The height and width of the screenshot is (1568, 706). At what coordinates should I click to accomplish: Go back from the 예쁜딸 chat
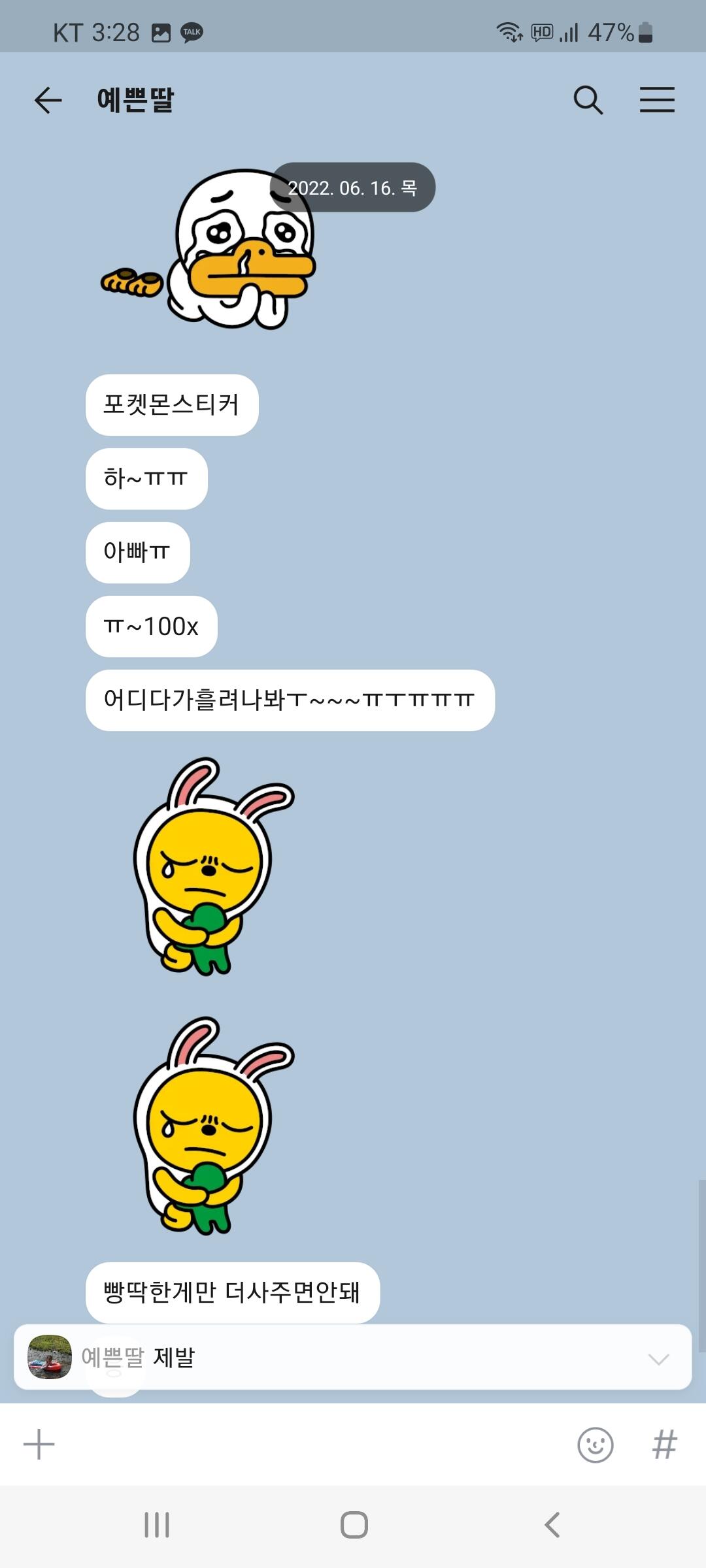tap(48, 100)
